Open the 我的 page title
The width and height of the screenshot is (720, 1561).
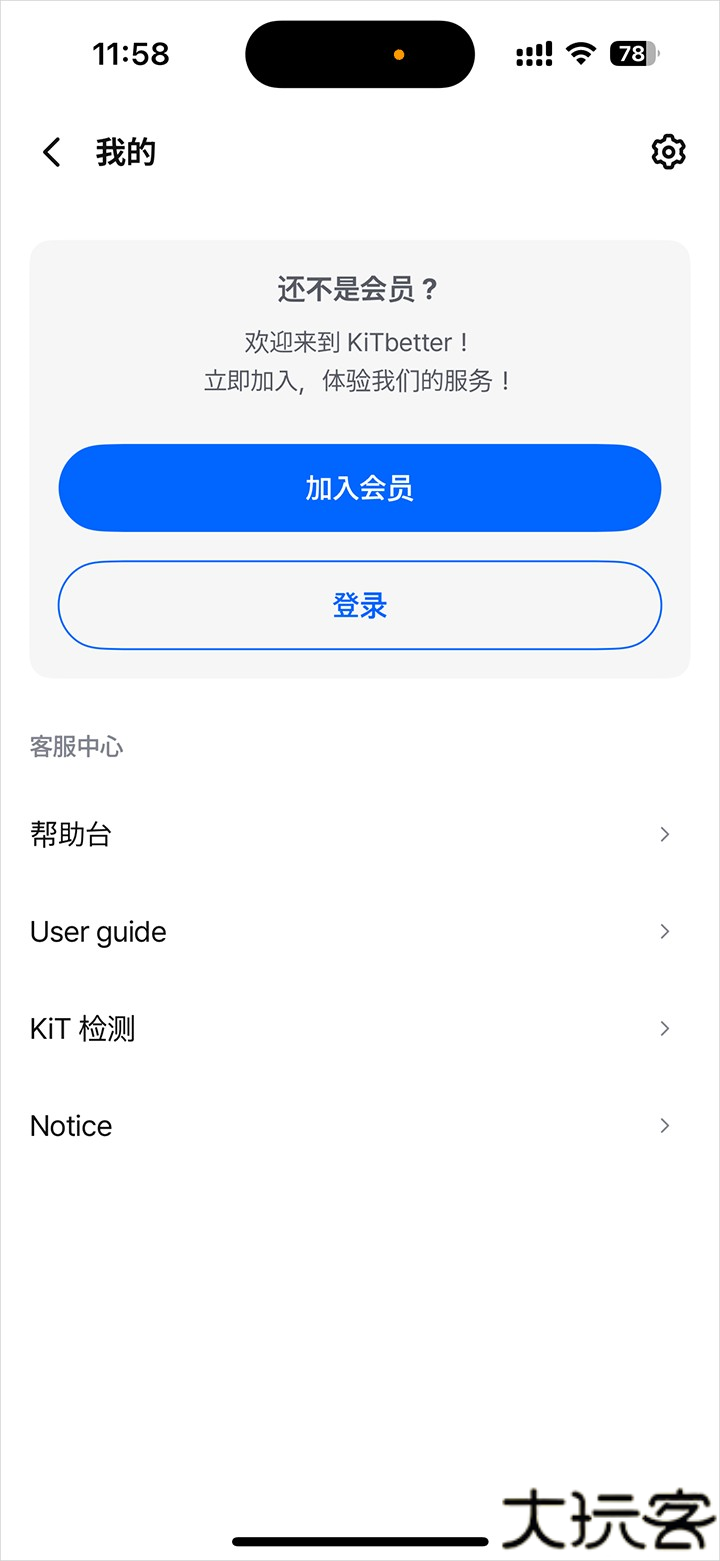tap(124, 151)
